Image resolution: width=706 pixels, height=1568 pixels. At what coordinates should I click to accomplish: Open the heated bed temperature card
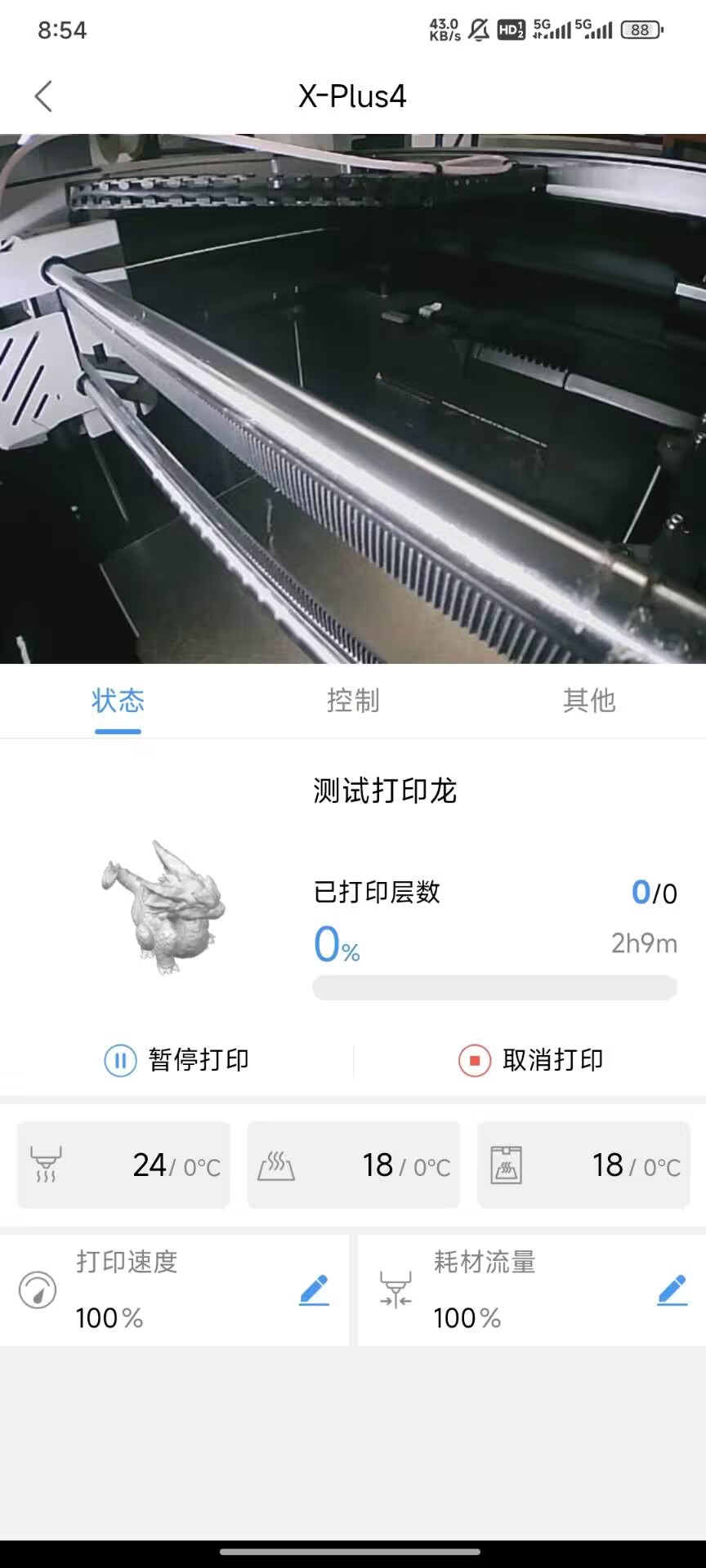click(353, 1165)
